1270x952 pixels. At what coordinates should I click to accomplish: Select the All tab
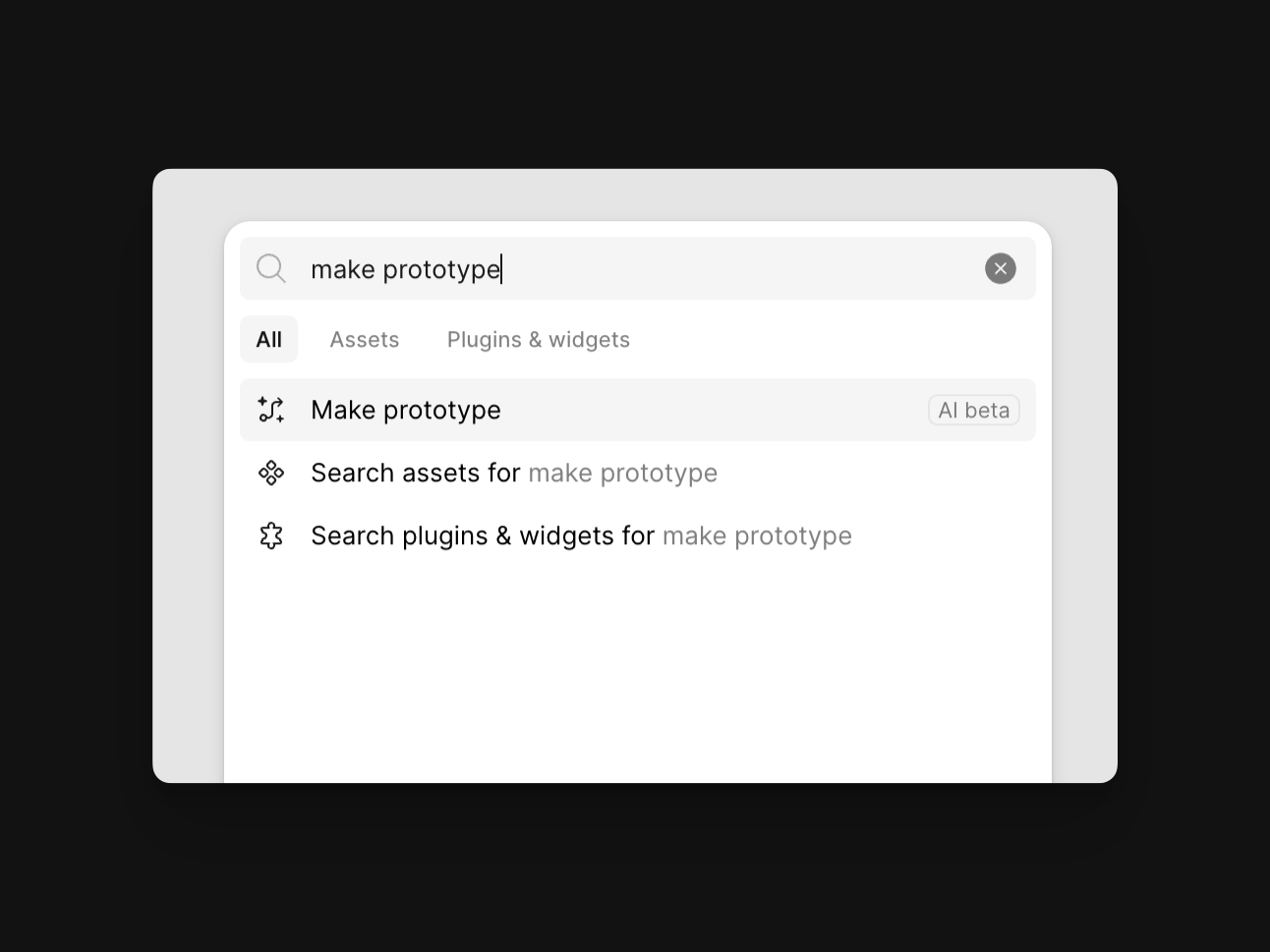(268, 339)
